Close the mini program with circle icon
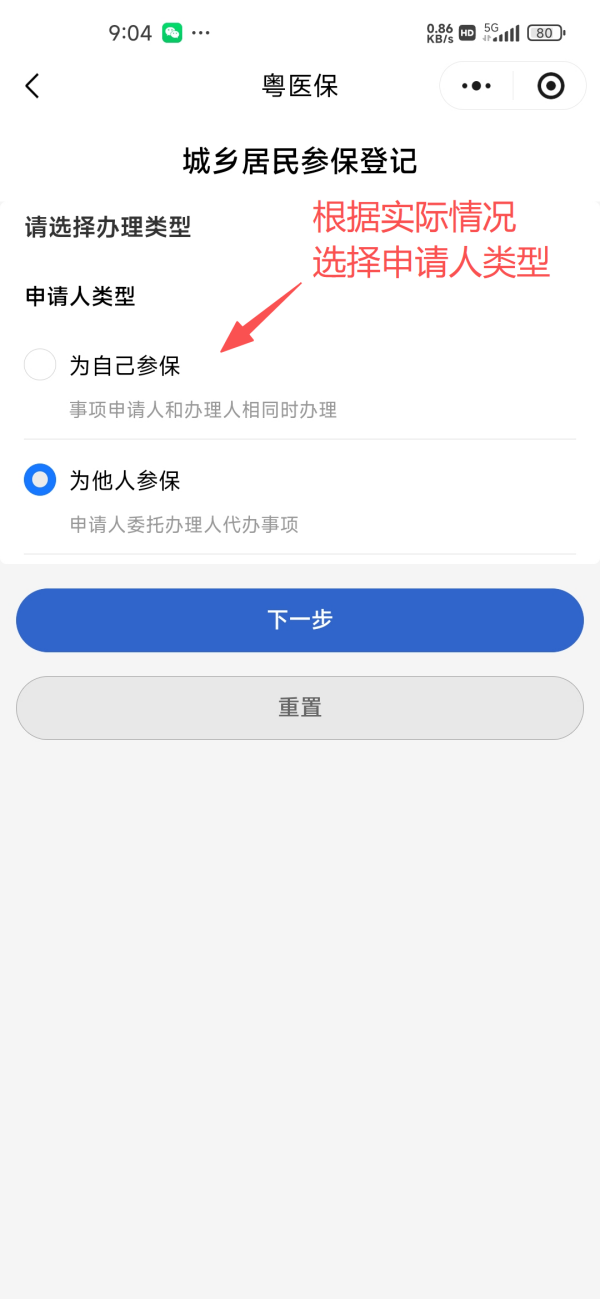The width and height of the screenshot is (600, 1299). pos(550,86)
